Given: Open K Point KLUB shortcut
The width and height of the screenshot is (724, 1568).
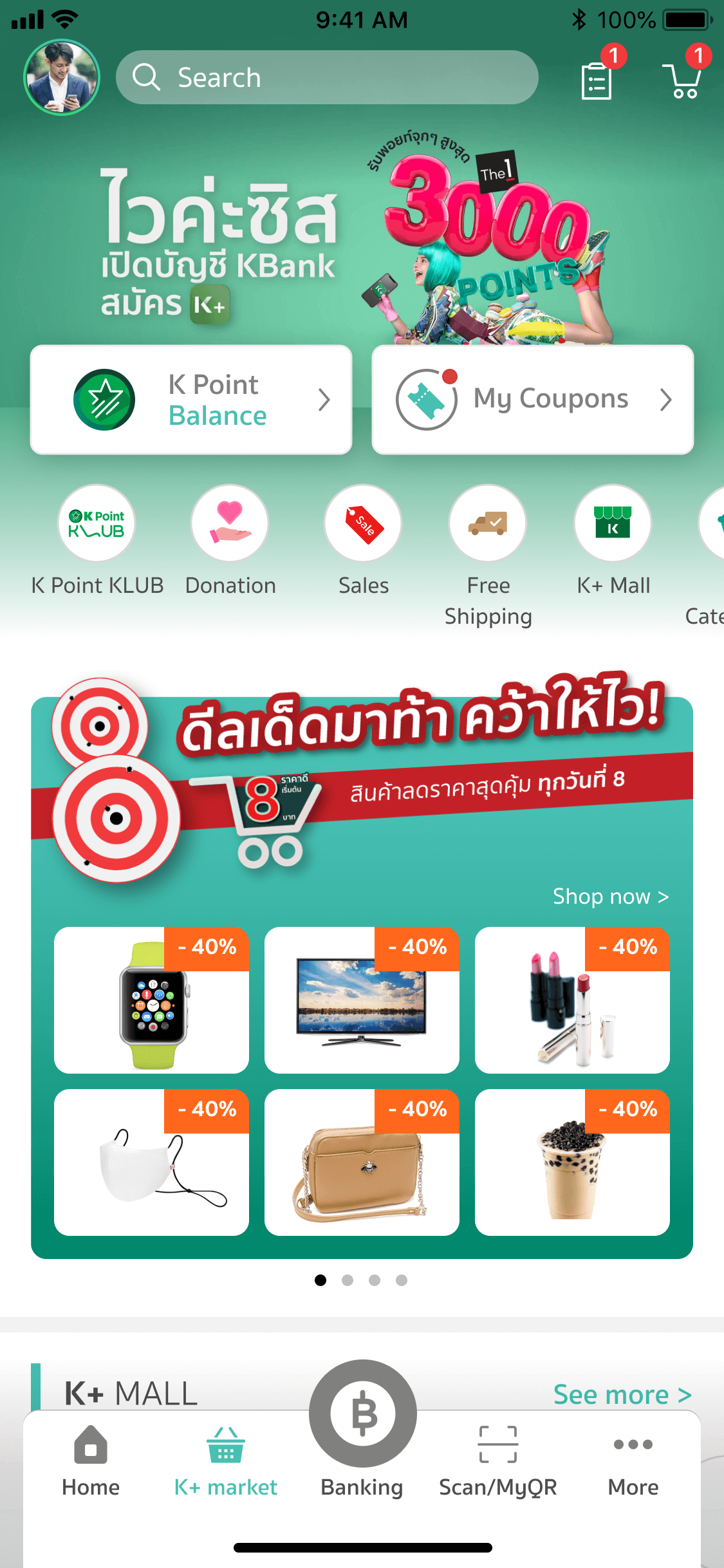Looking at the screenshot, I should (97, 524).
